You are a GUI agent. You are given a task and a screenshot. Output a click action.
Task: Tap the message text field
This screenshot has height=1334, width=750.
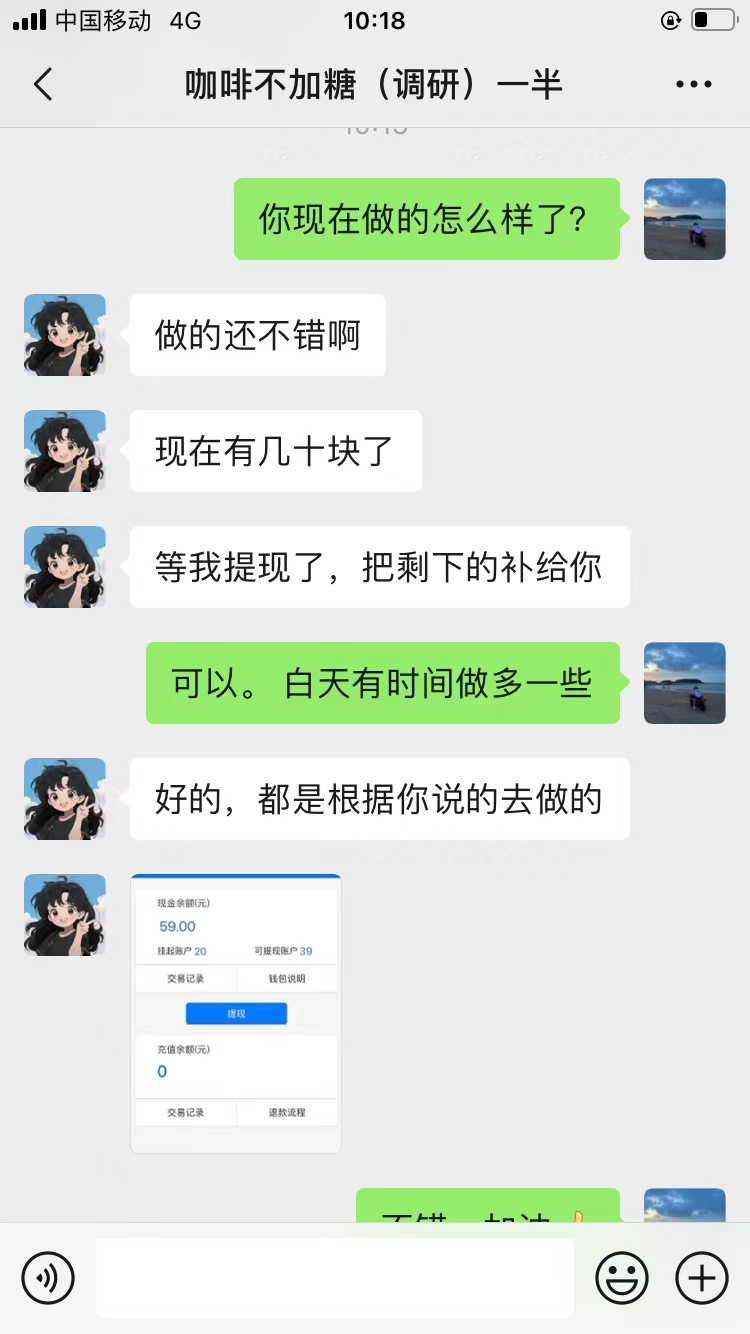click(335, 1277)
